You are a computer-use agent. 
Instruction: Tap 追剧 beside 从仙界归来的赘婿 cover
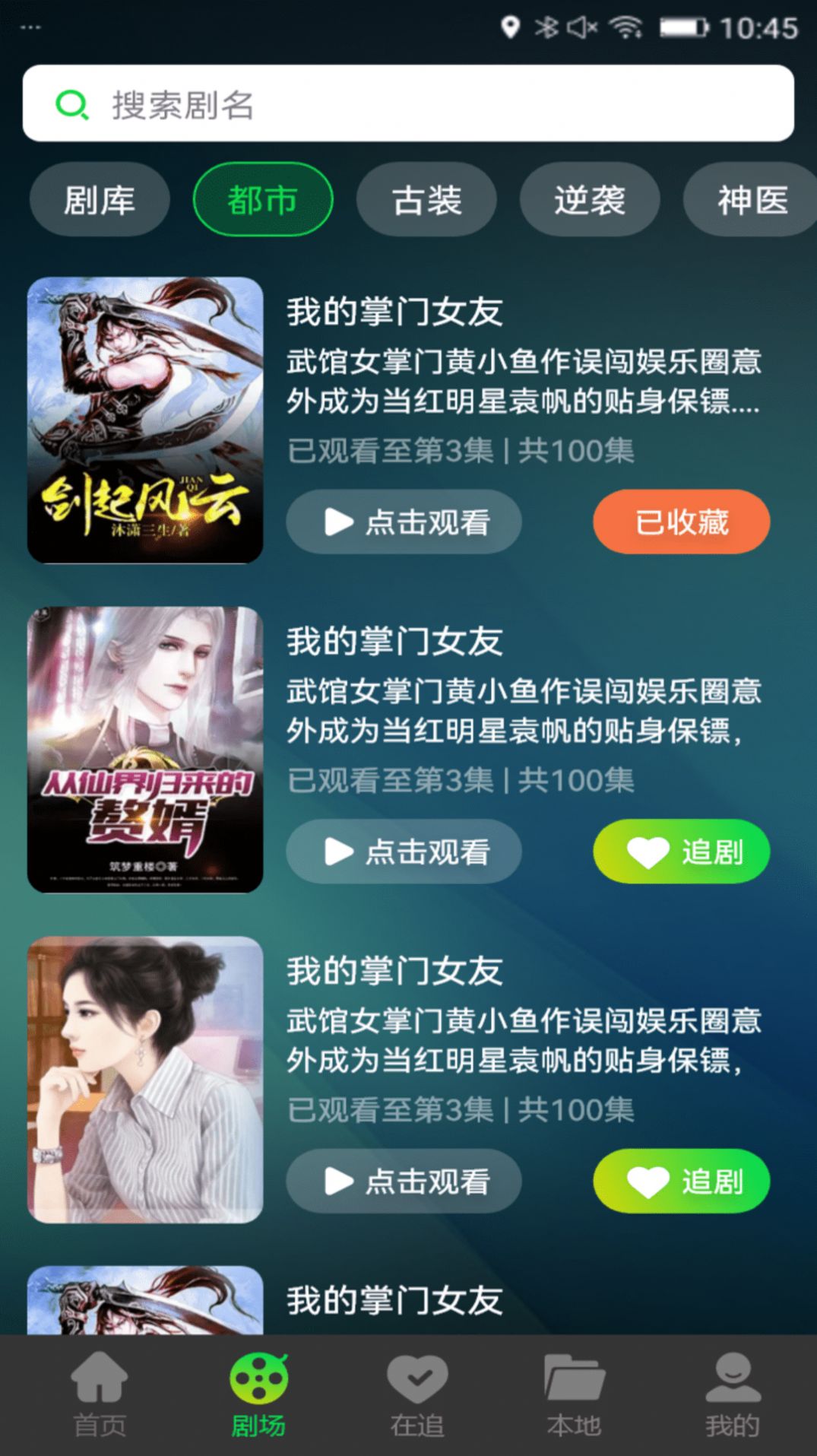pos(681,852)
